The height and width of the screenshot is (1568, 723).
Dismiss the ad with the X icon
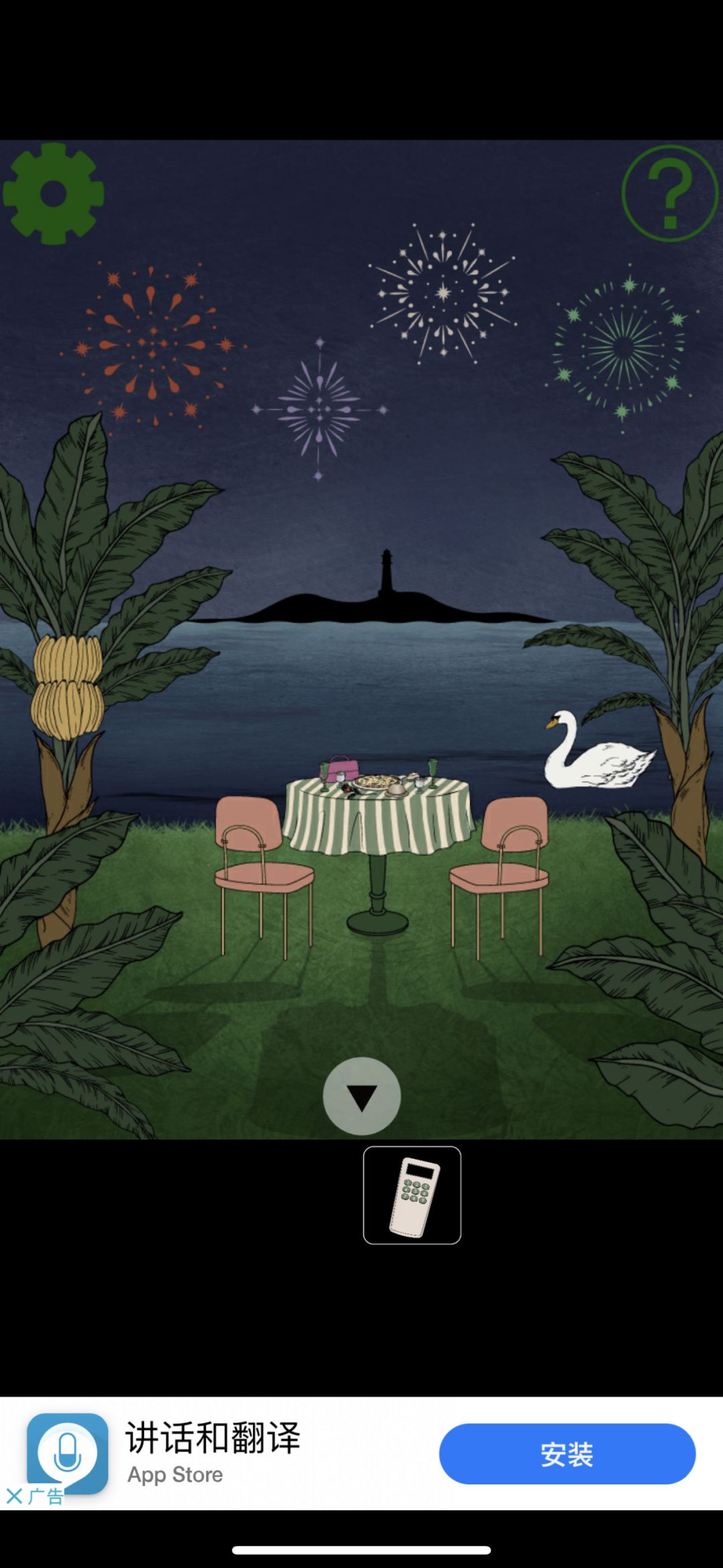point(13,1496)
